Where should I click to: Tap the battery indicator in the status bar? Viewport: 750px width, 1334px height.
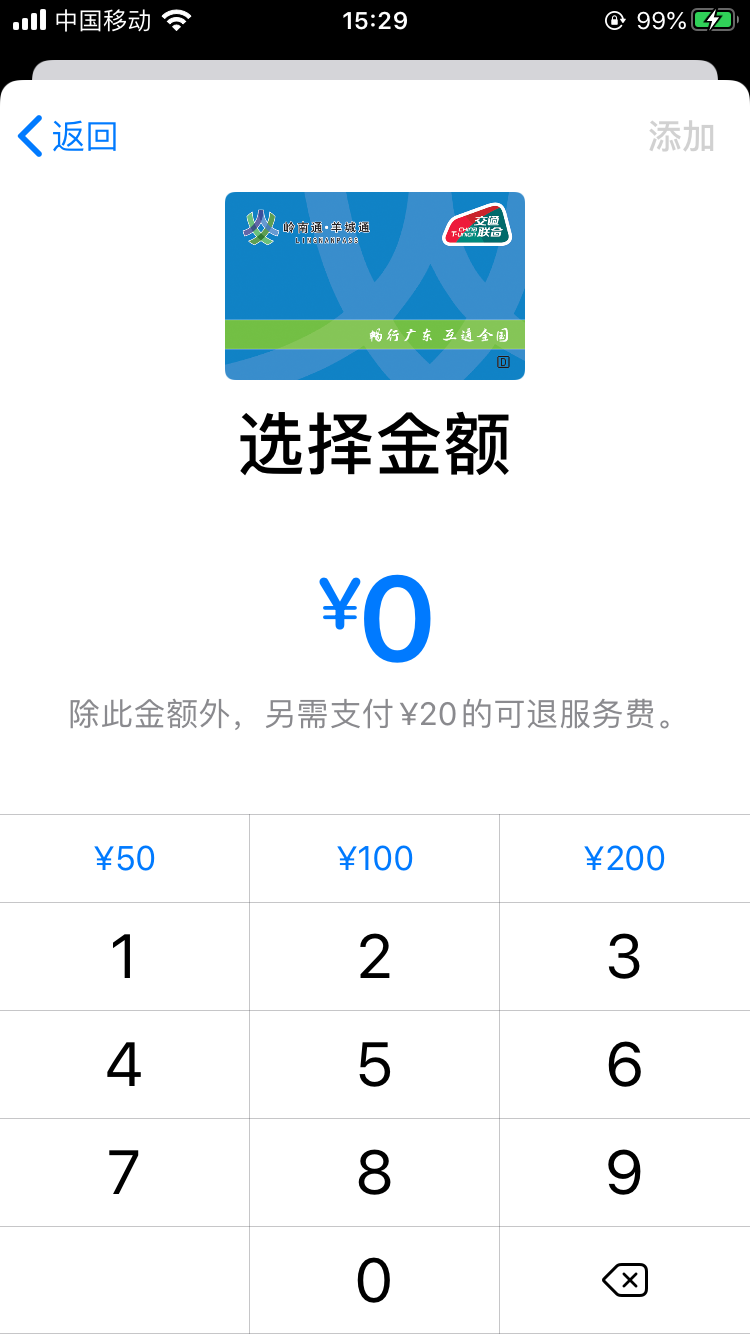(x=712, y=18)
